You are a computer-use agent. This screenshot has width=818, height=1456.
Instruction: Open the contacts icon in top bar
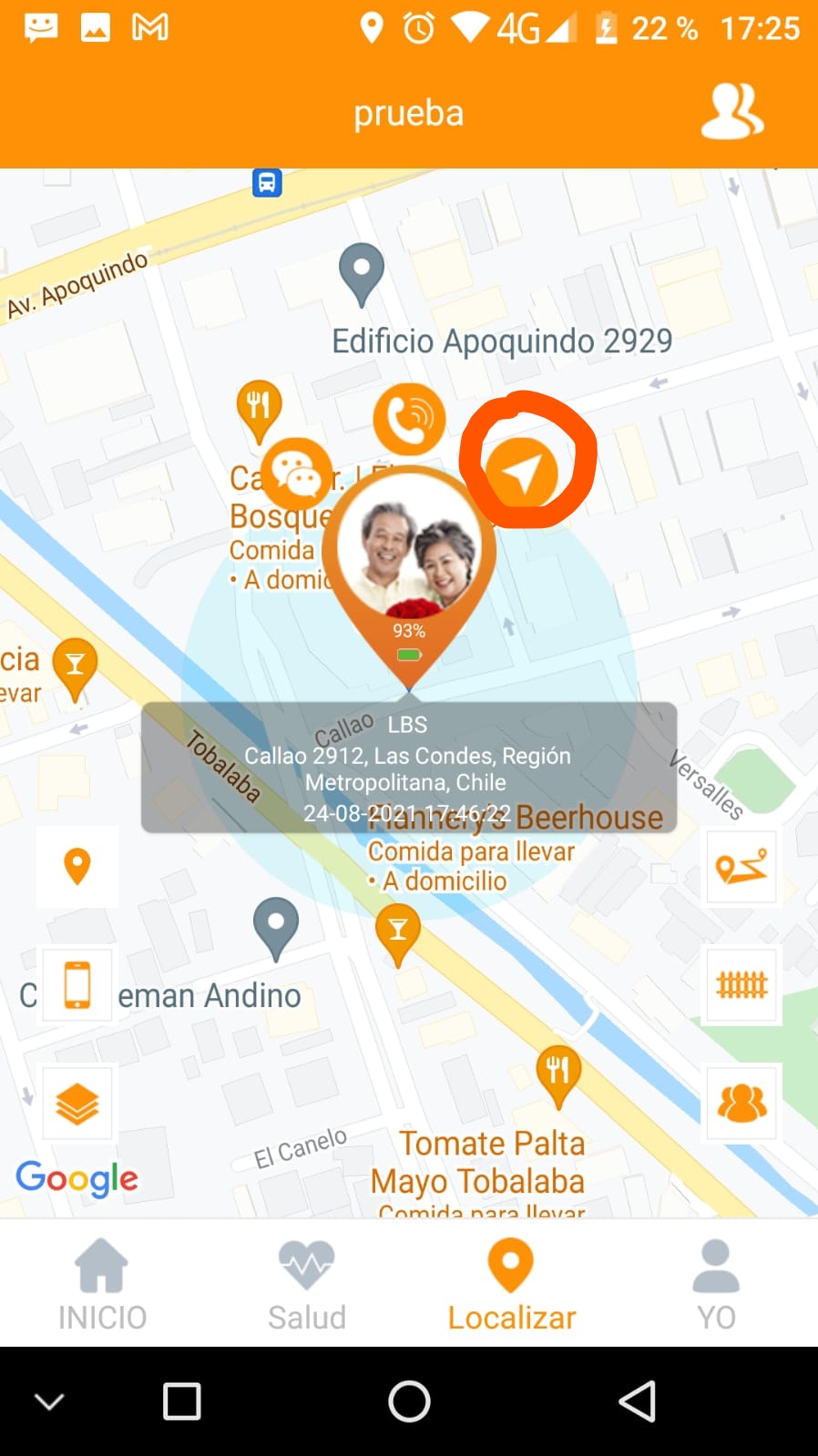(731, 112)
